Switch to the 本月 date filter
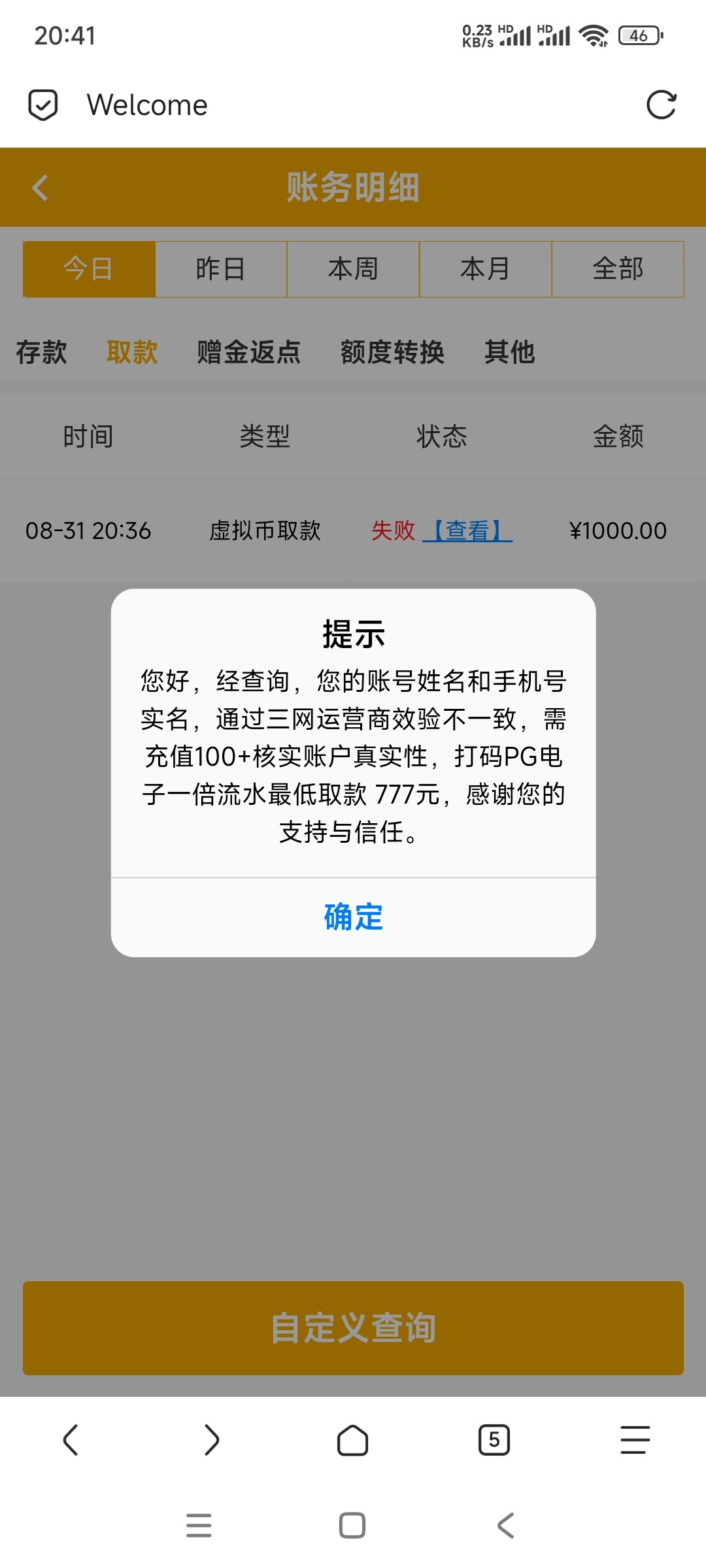The height and width of the screenshot is (1568, 706). point(485,269)
